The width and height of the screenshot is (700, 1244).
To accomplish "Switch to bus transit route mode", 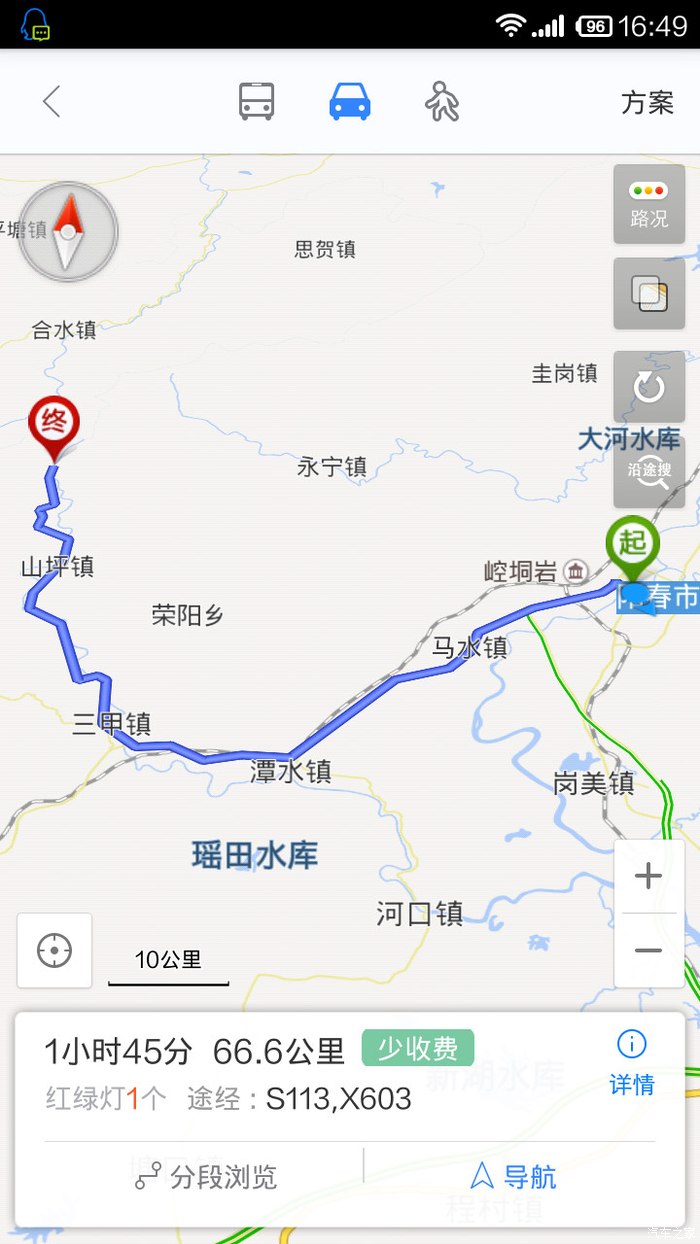I will click(x=257, y=102).
